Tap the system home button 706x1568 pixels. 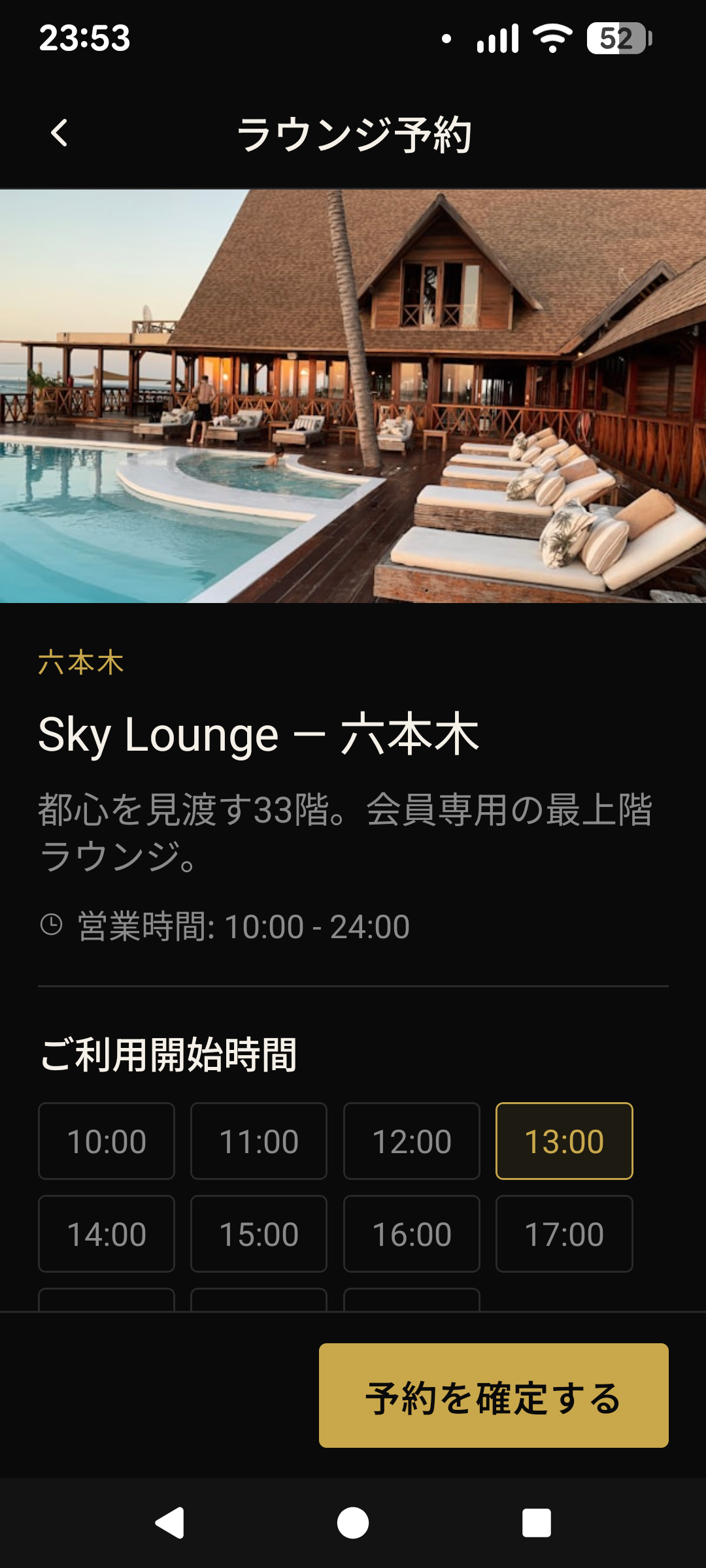[353, 1523]
